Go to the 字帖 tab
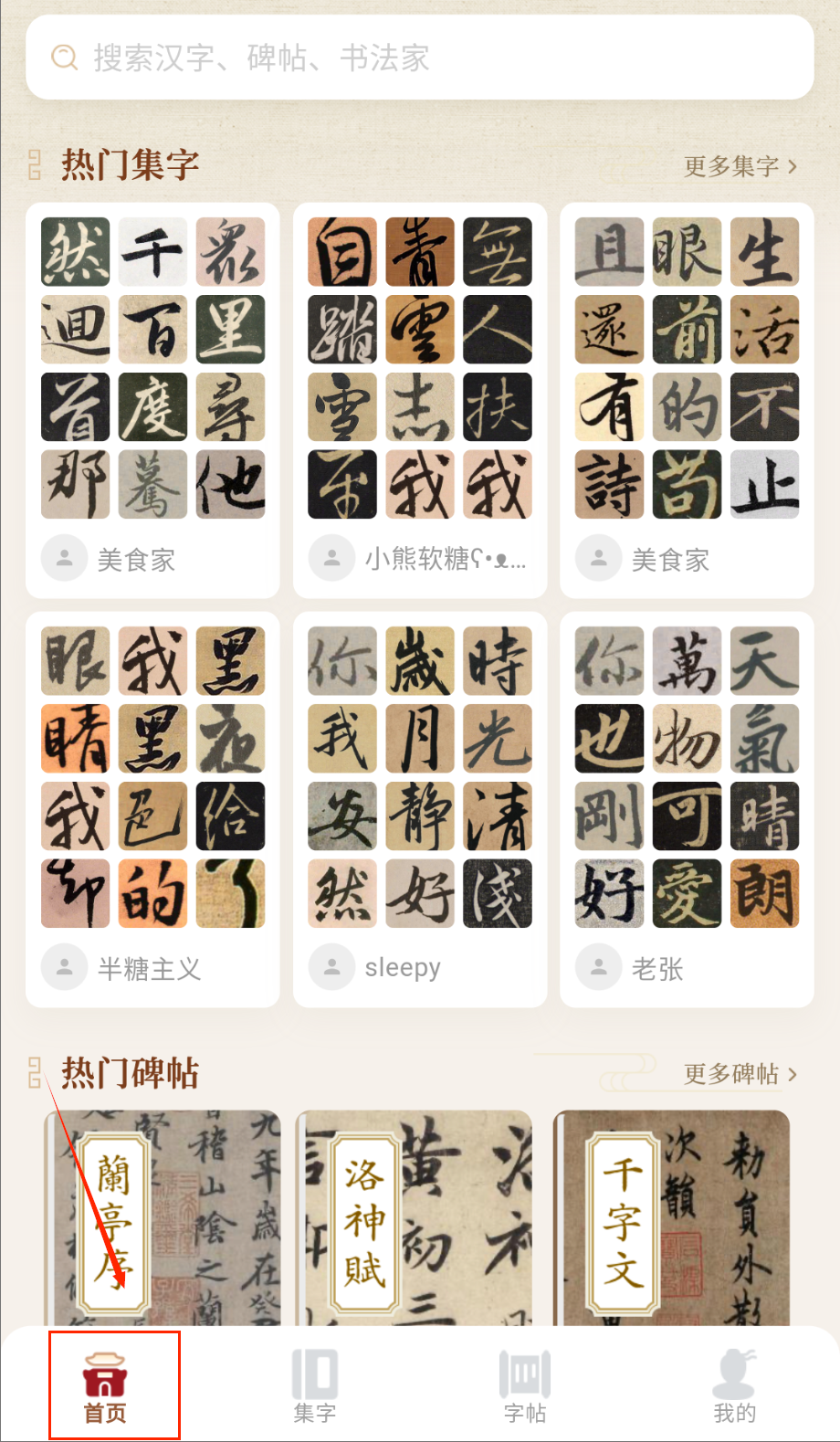This screenshot has width=840, height=1442. coord(525,1386)
